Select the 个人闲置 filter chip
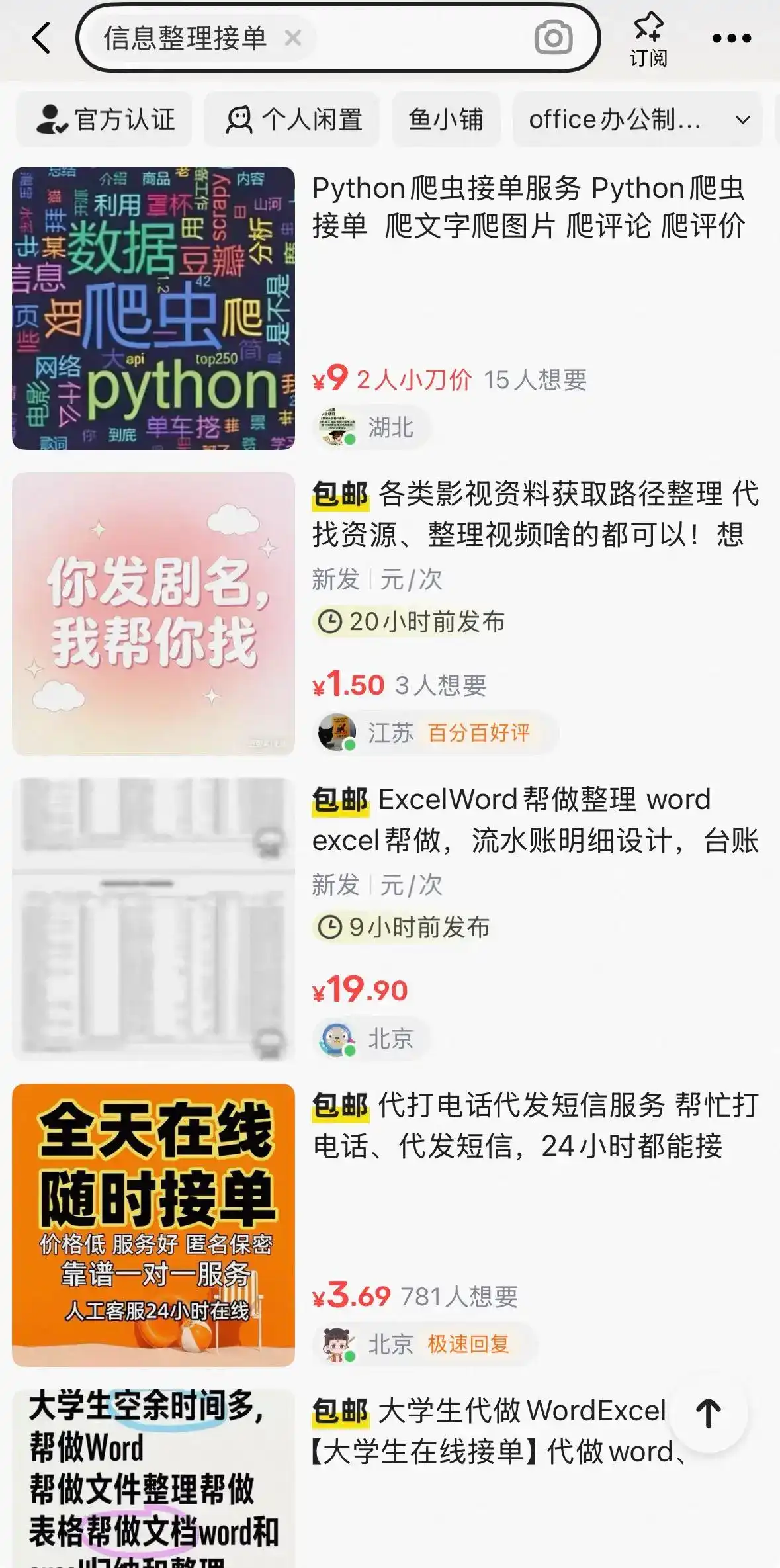Screen dimensions: 780x1568 pos(292,120)
